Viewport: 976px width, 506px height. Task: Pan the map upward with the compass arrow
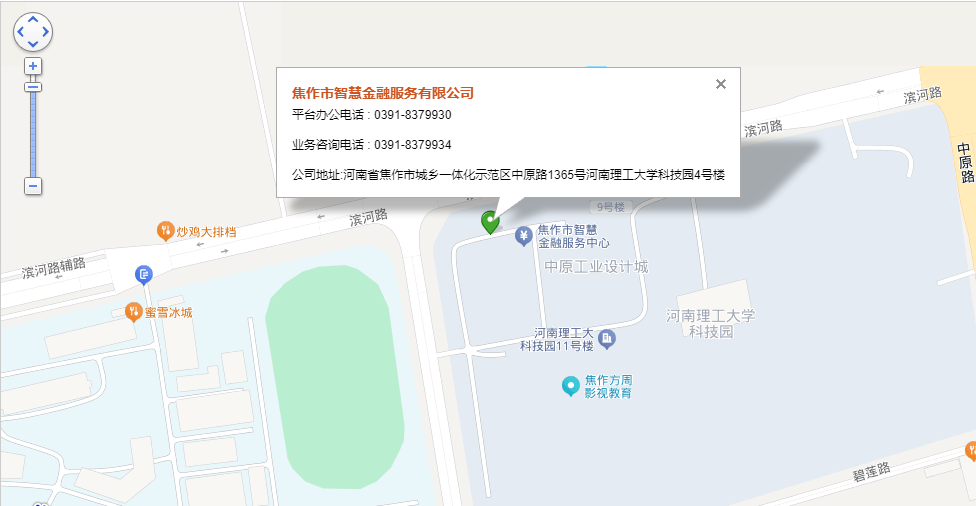click(33, 19)
